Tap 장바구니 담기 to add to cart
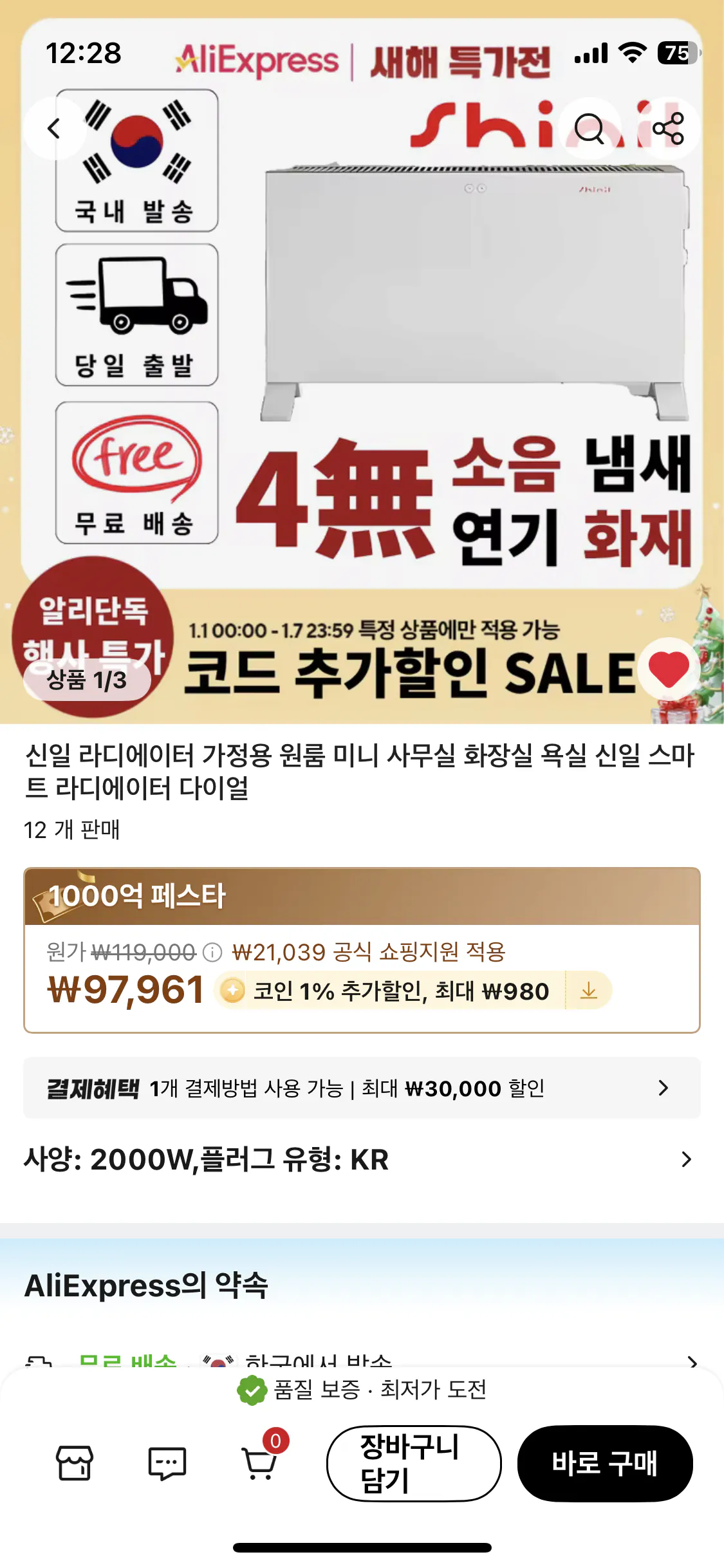 413,1463
